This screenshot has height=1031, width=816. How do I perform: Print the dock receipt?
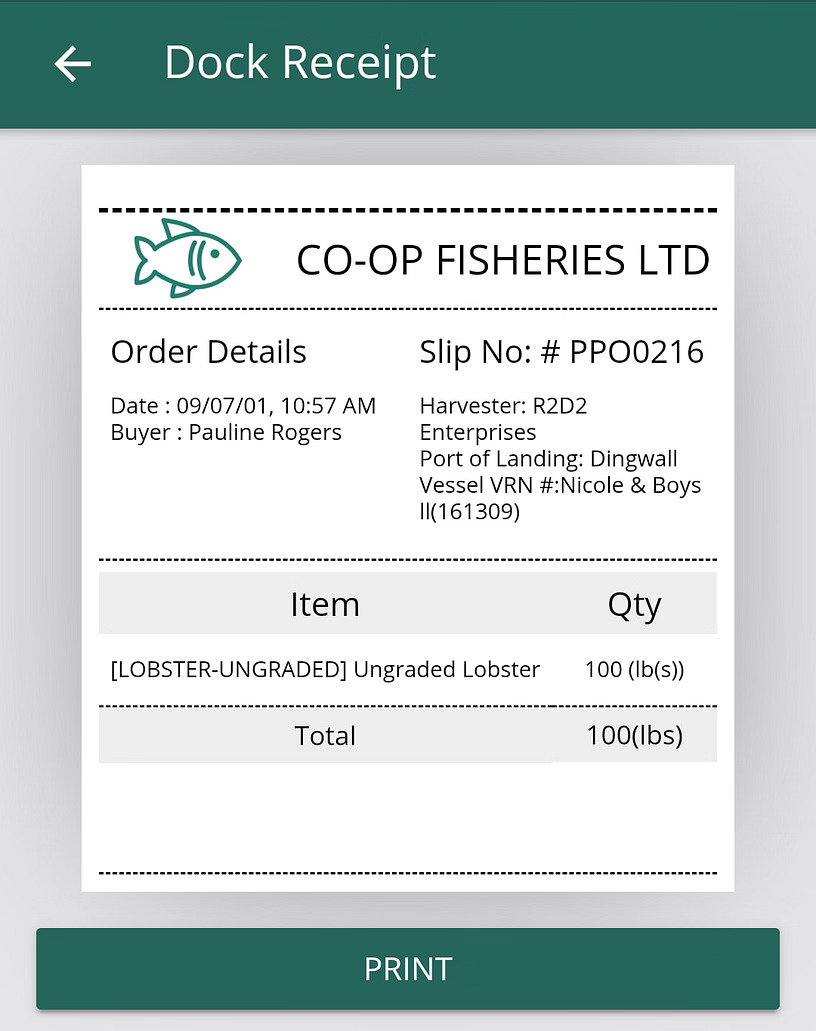408,968
